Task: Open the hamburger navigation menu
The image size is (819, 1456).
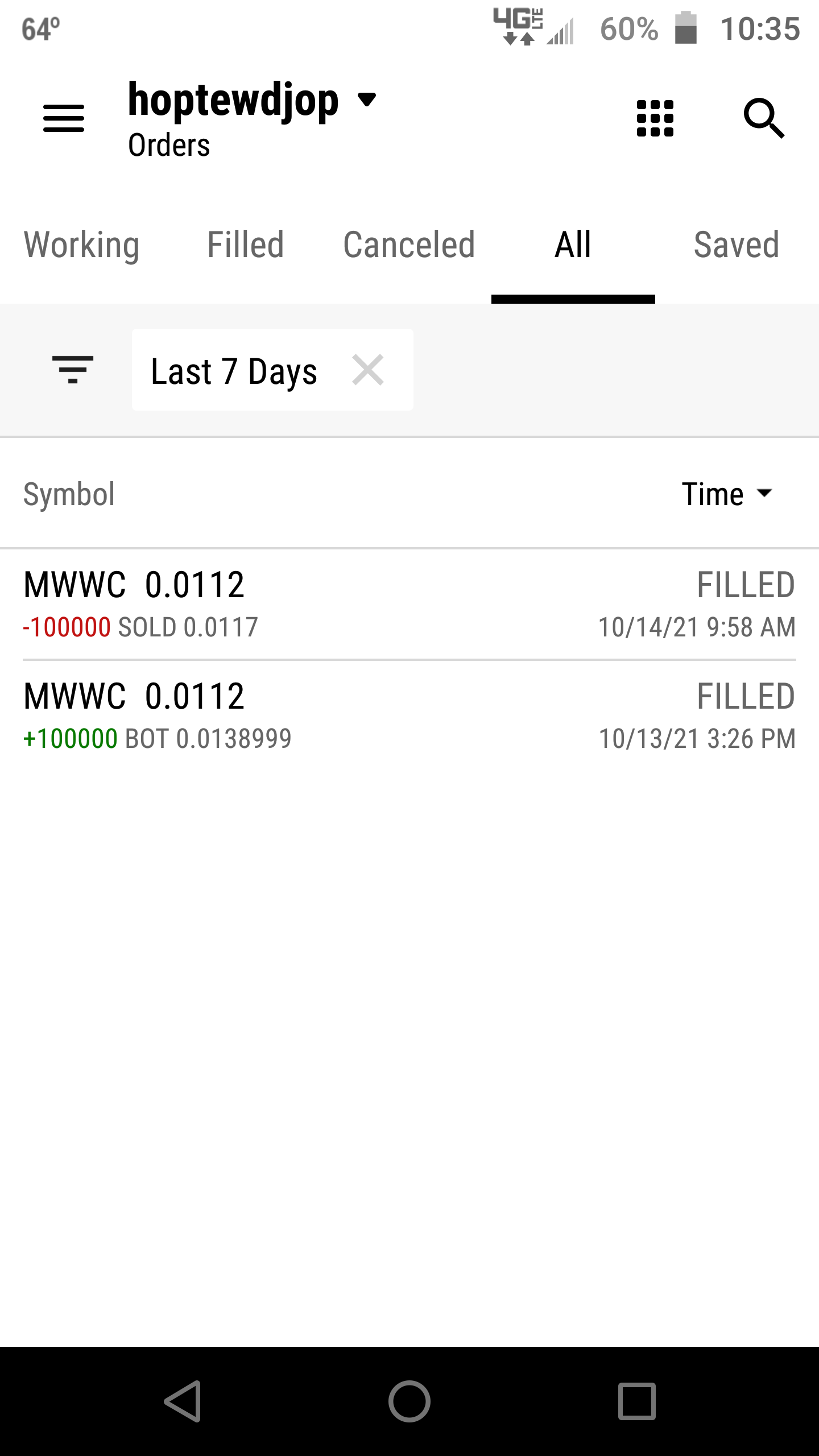Action: click(x=64, y=118)
